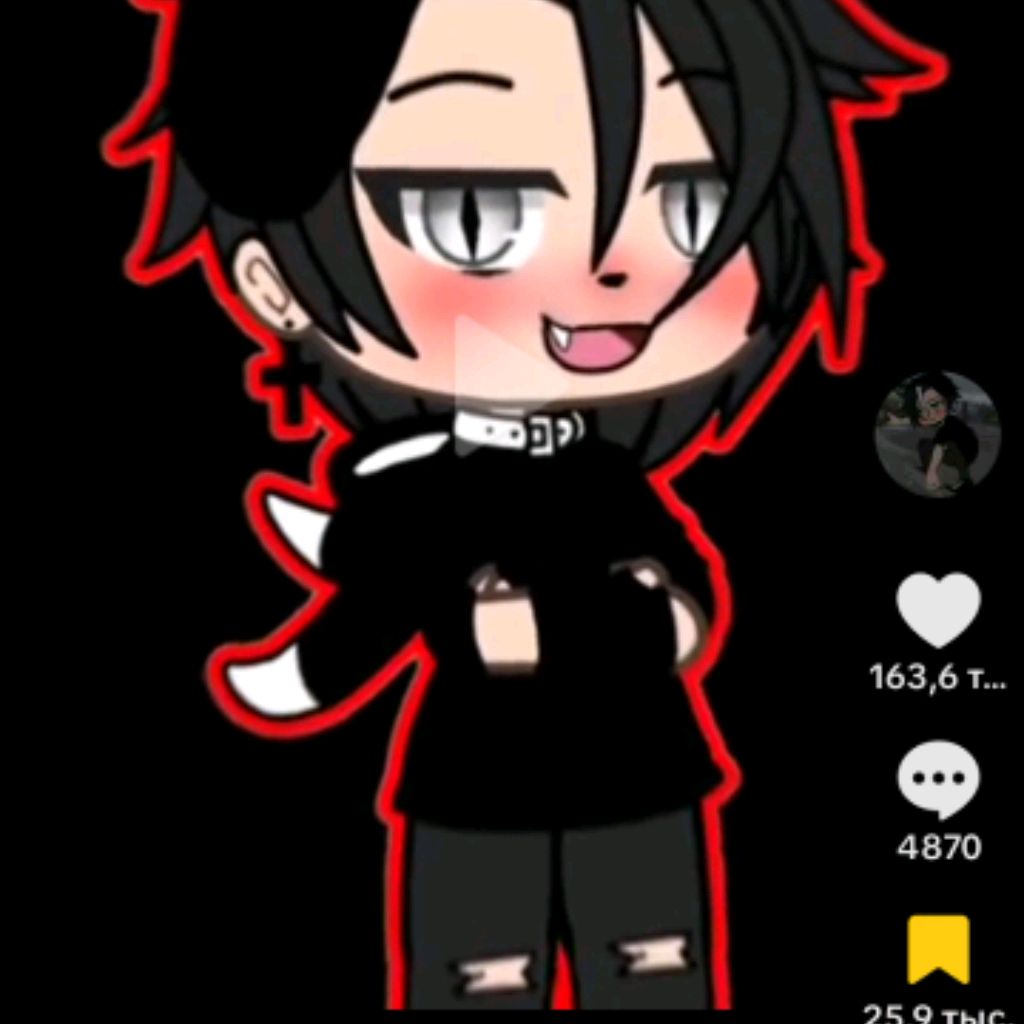The width and height of the screenshot is (1024, 1024).
Task: Open the comments section
Action: [x=937, y=779]
